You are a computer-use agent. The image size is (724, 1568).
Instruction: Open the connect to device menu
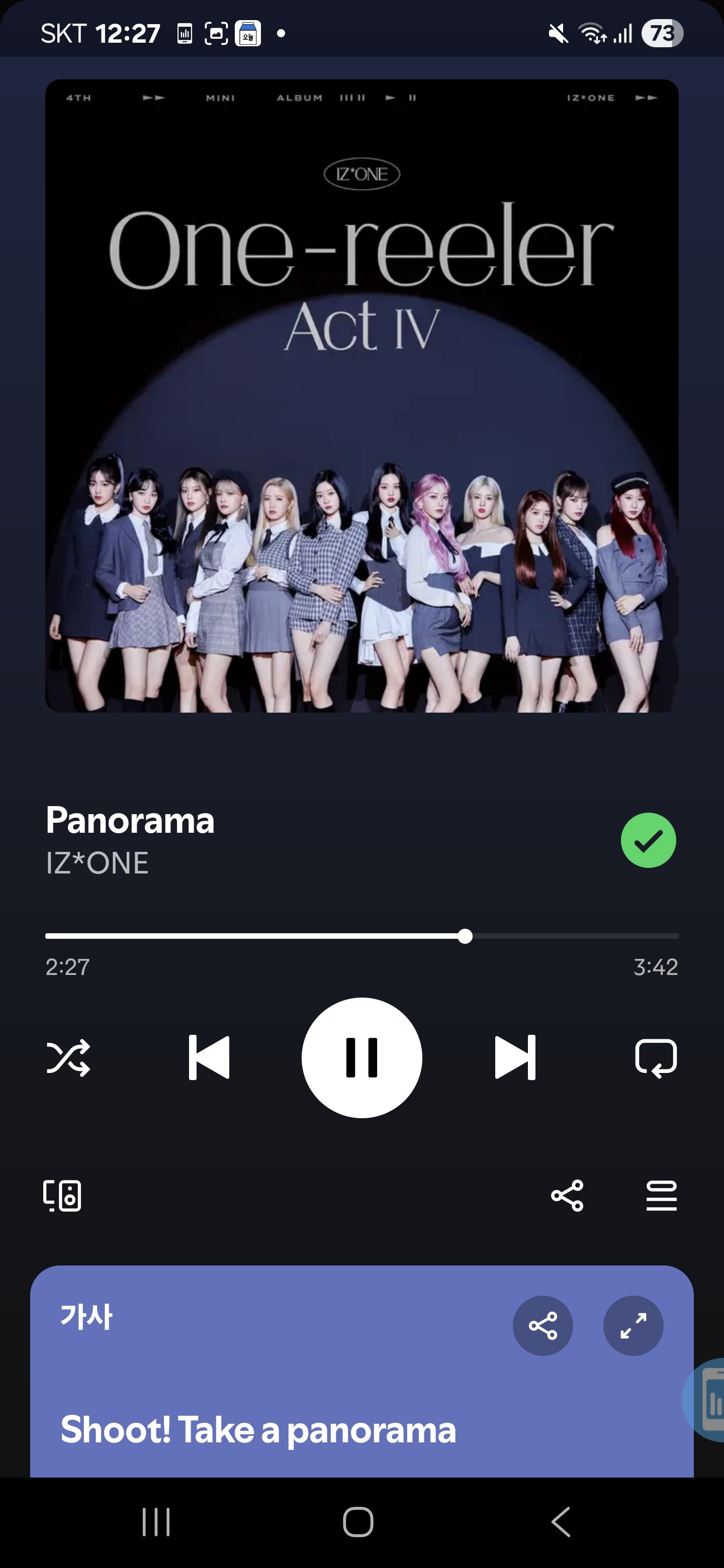(x=62, y=1196)
